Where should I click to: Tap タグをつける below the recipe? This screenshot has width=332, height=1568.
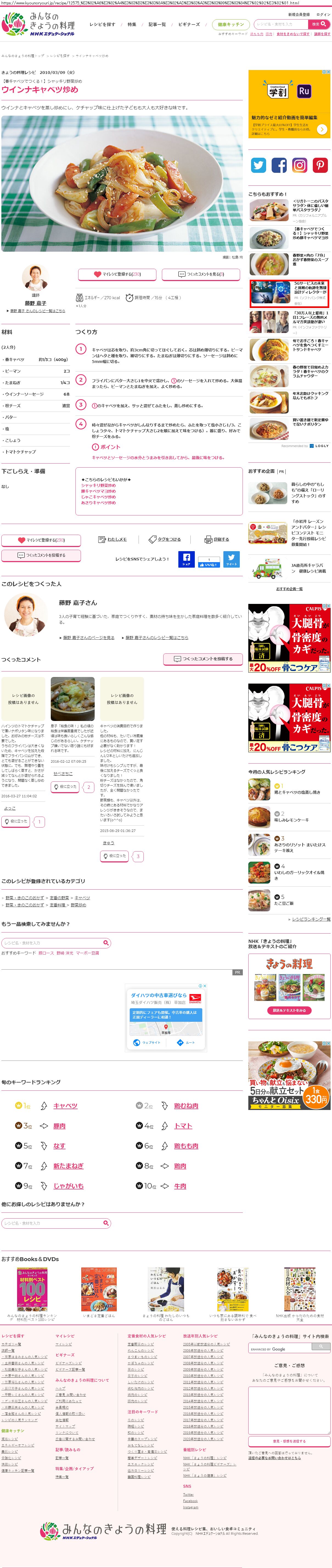(165, 539)
